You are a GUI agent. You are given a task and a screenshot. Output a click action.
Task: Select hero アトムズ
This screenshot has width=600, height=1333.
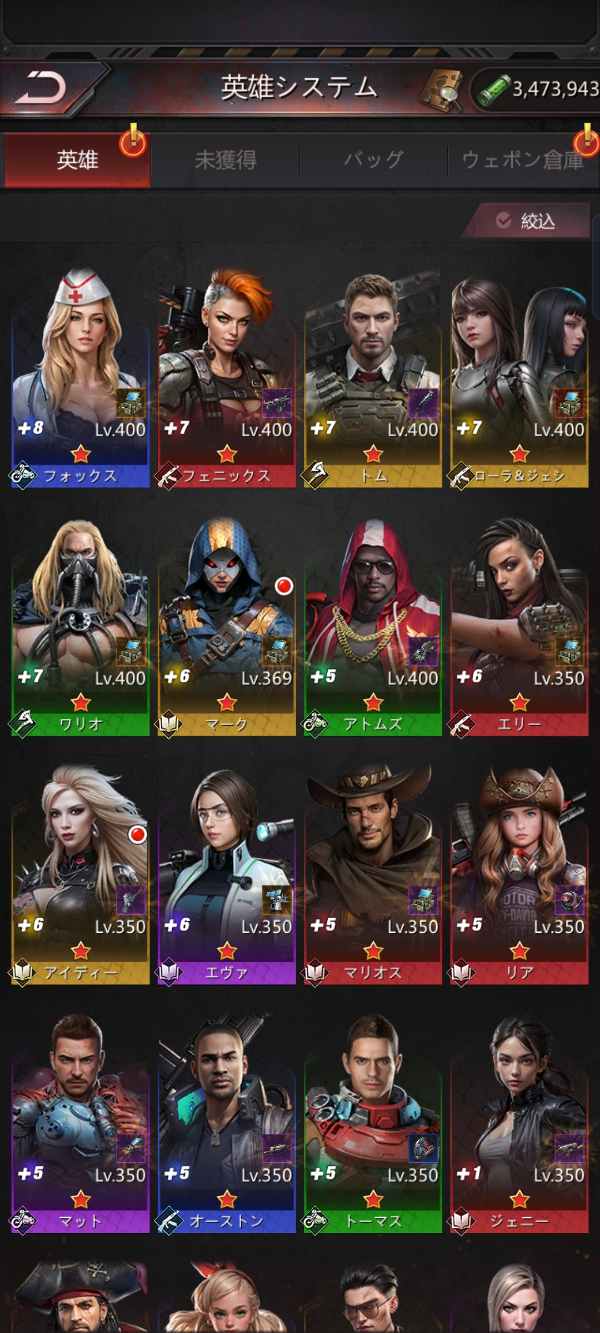(373, 625)
